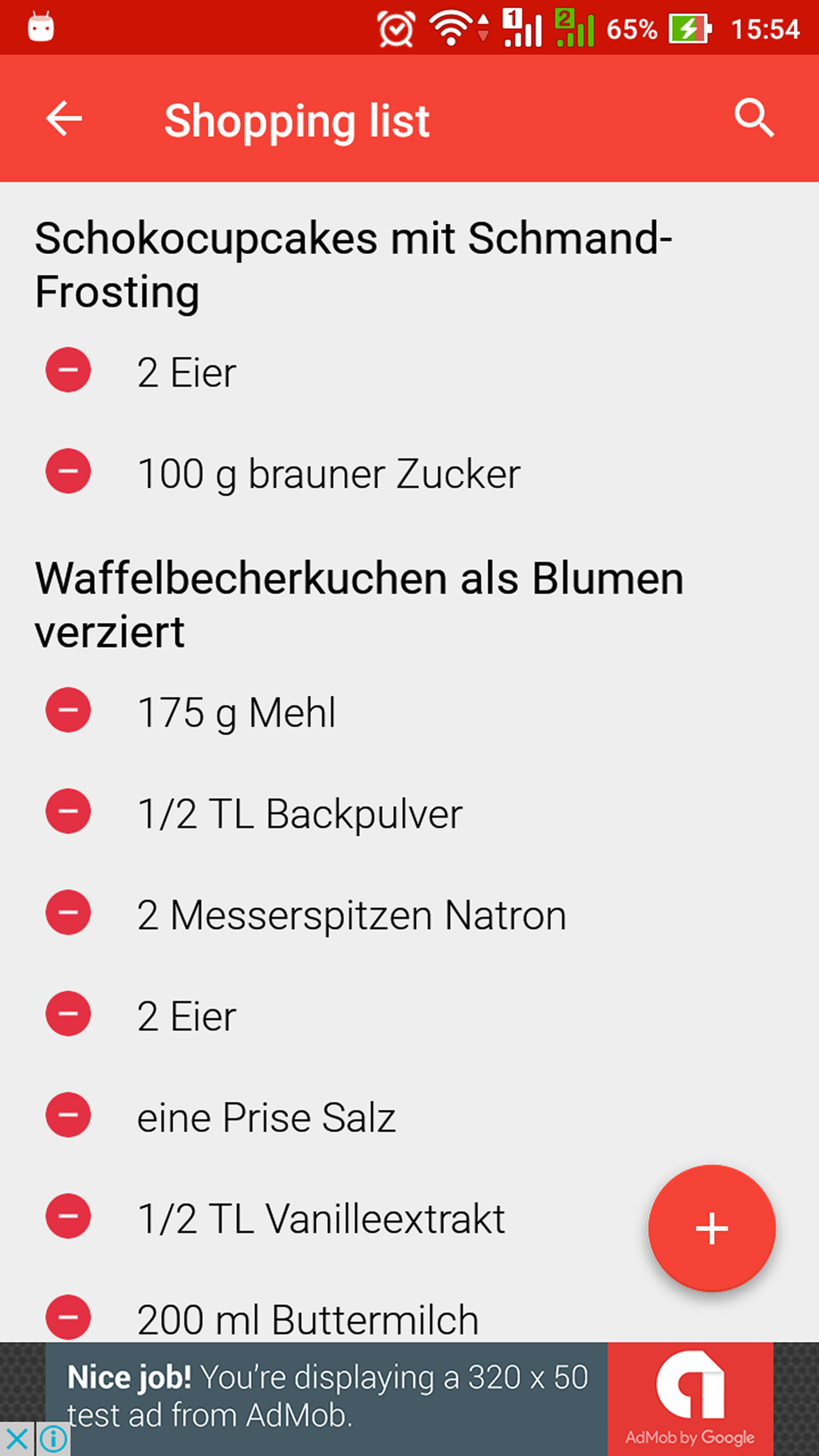Delete 175 g Mehl from the list

point(68,710)
